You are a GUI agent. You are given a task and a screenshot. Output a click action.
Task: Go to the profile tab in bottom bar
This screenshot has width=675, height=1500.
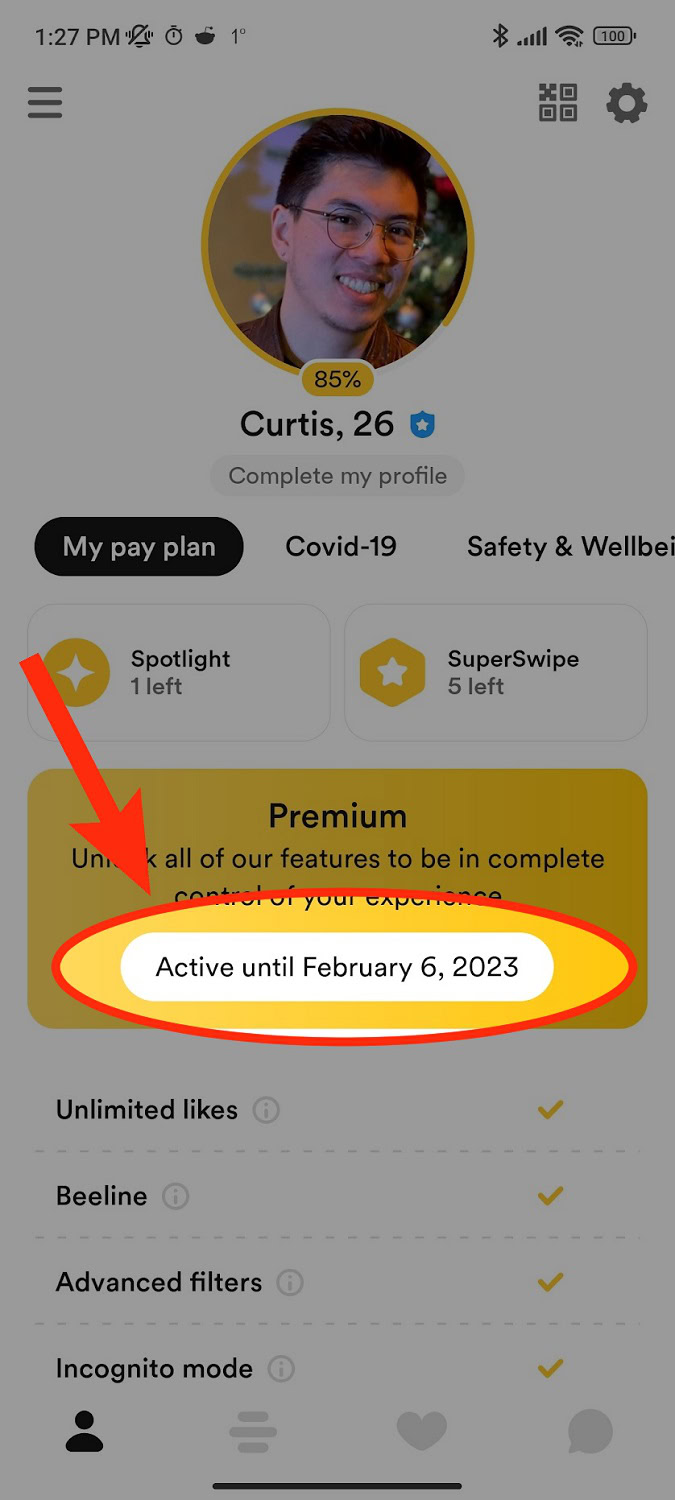click(85, 1432)
